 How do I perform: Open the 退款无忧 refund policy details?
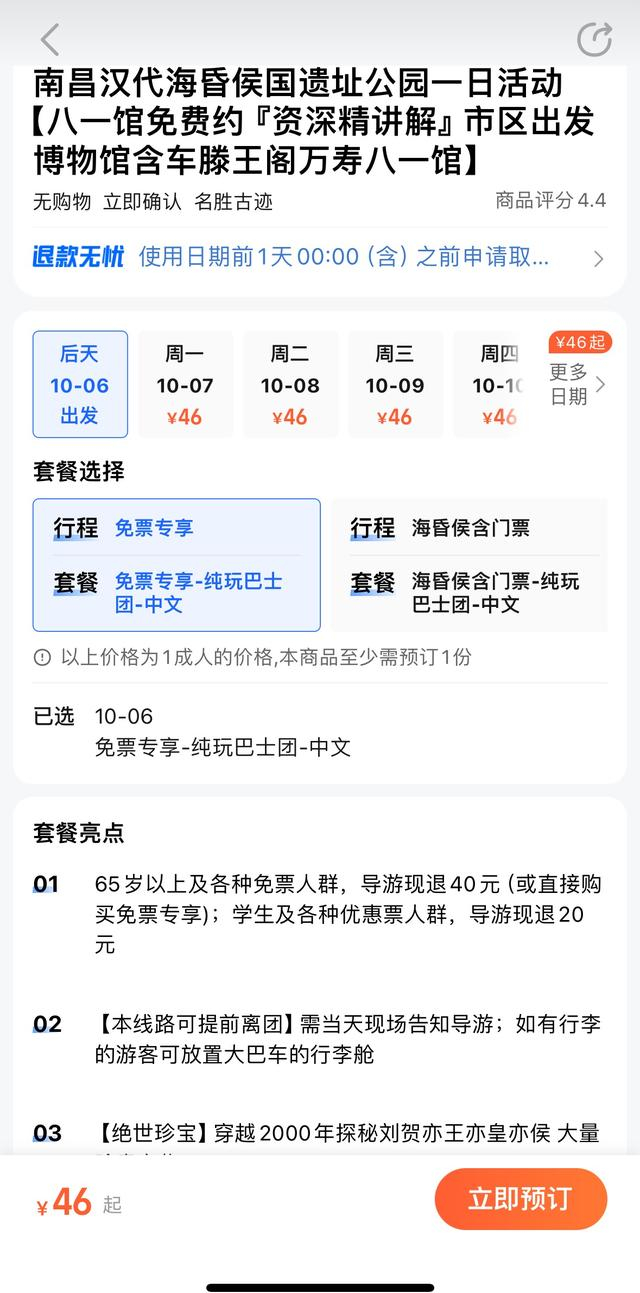[x=320, y=257]
